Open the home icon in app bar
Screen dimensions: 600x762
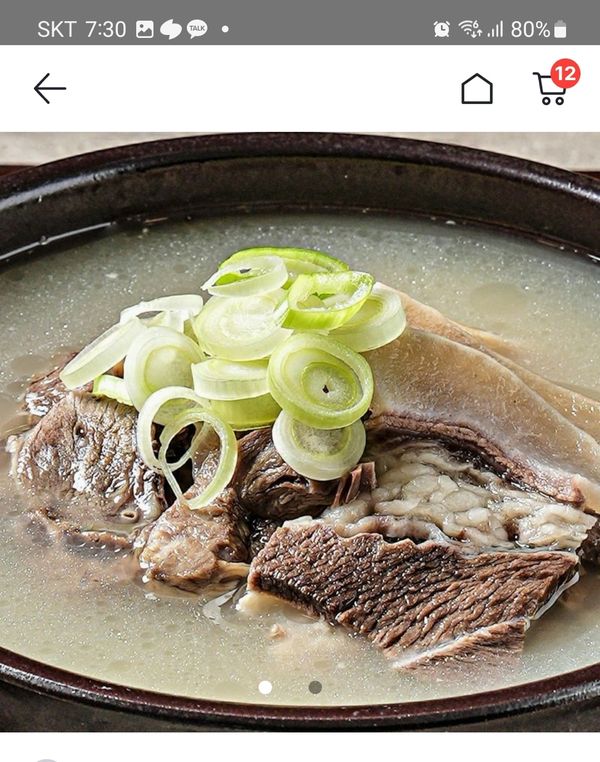(477, 89)
